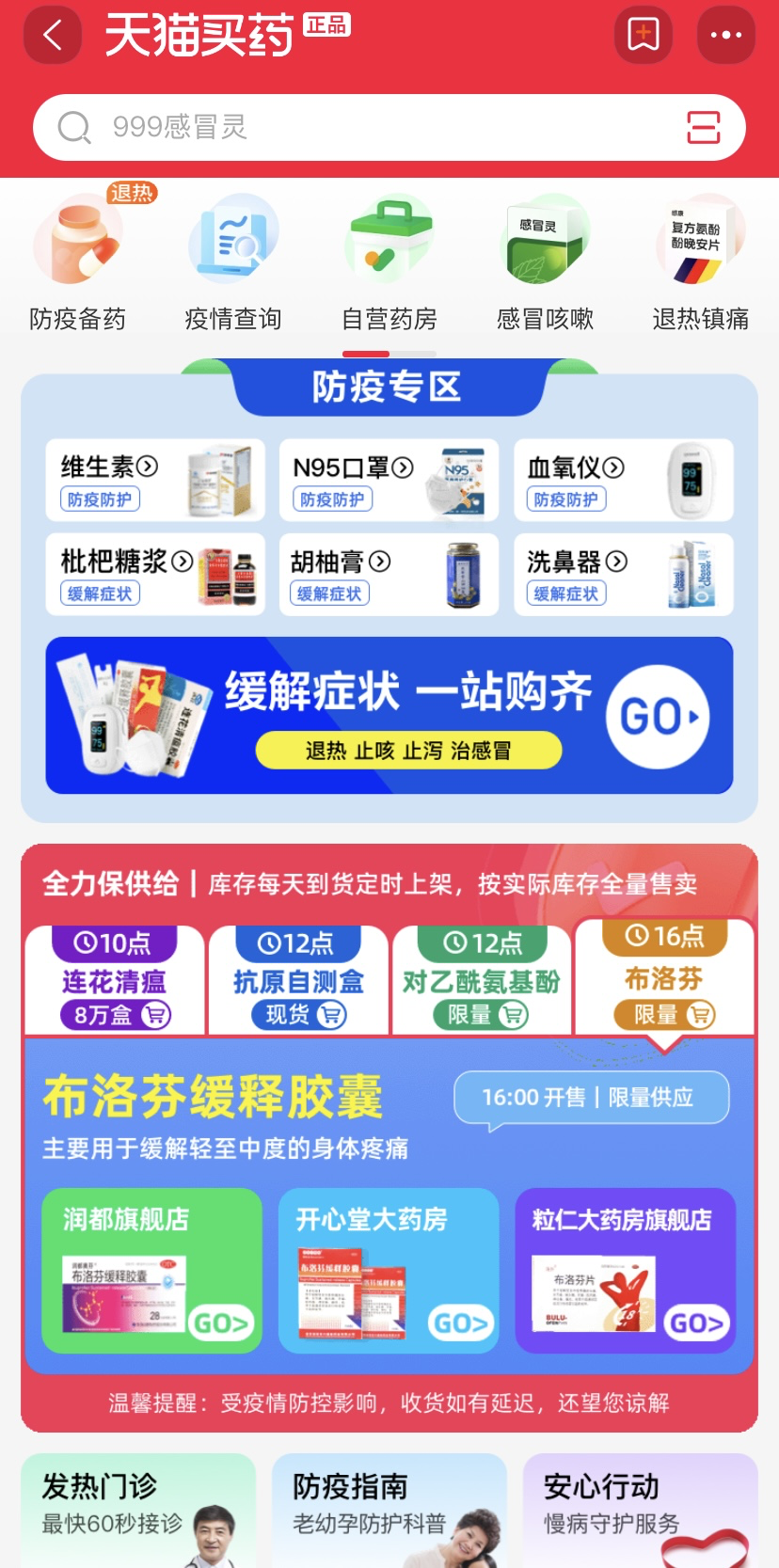
Task: Open the 枇杷糖浆 tile
Action: pyautogui.click(x=155, y=575)
